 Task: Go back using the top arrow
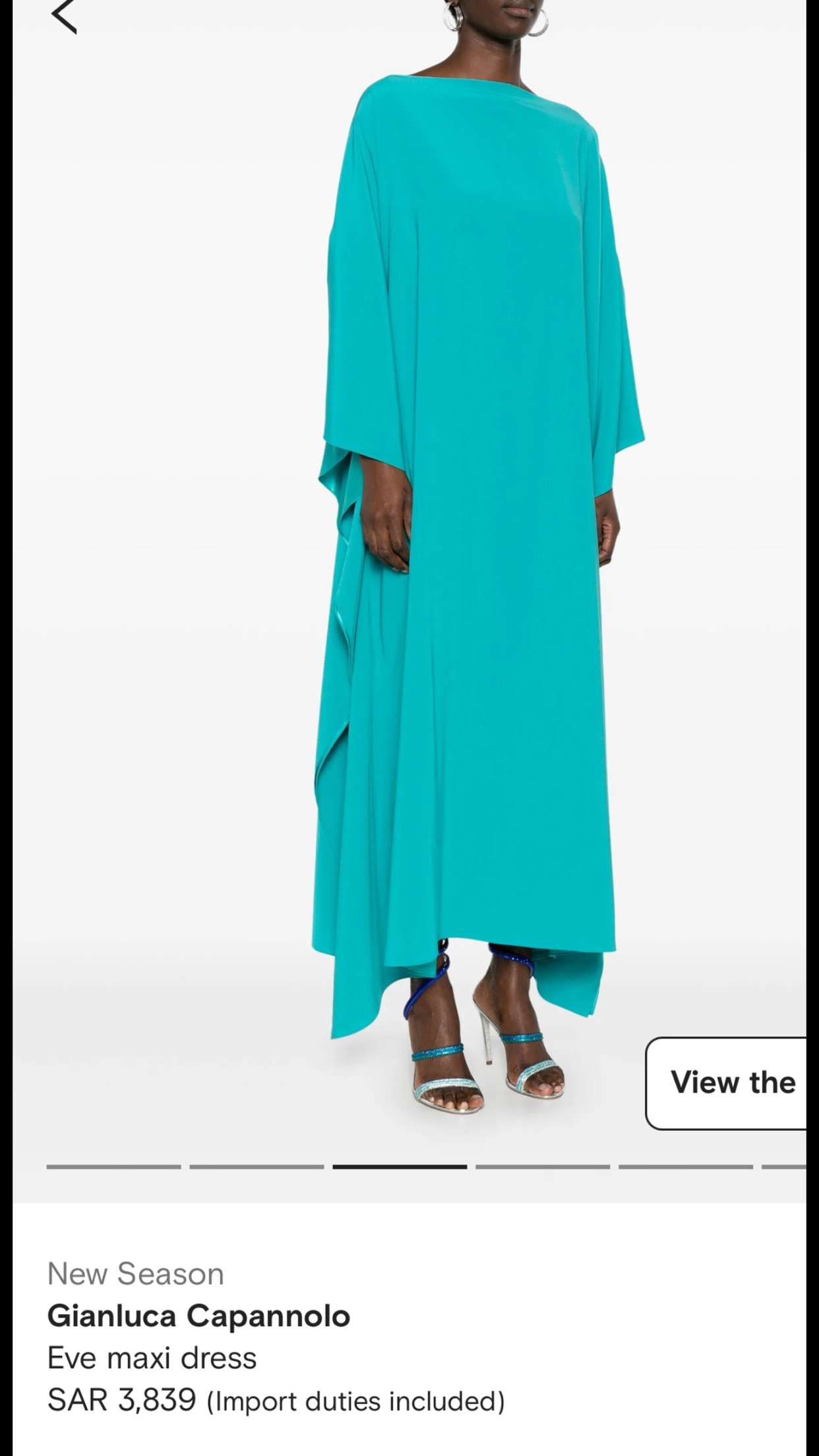point(64,16)
